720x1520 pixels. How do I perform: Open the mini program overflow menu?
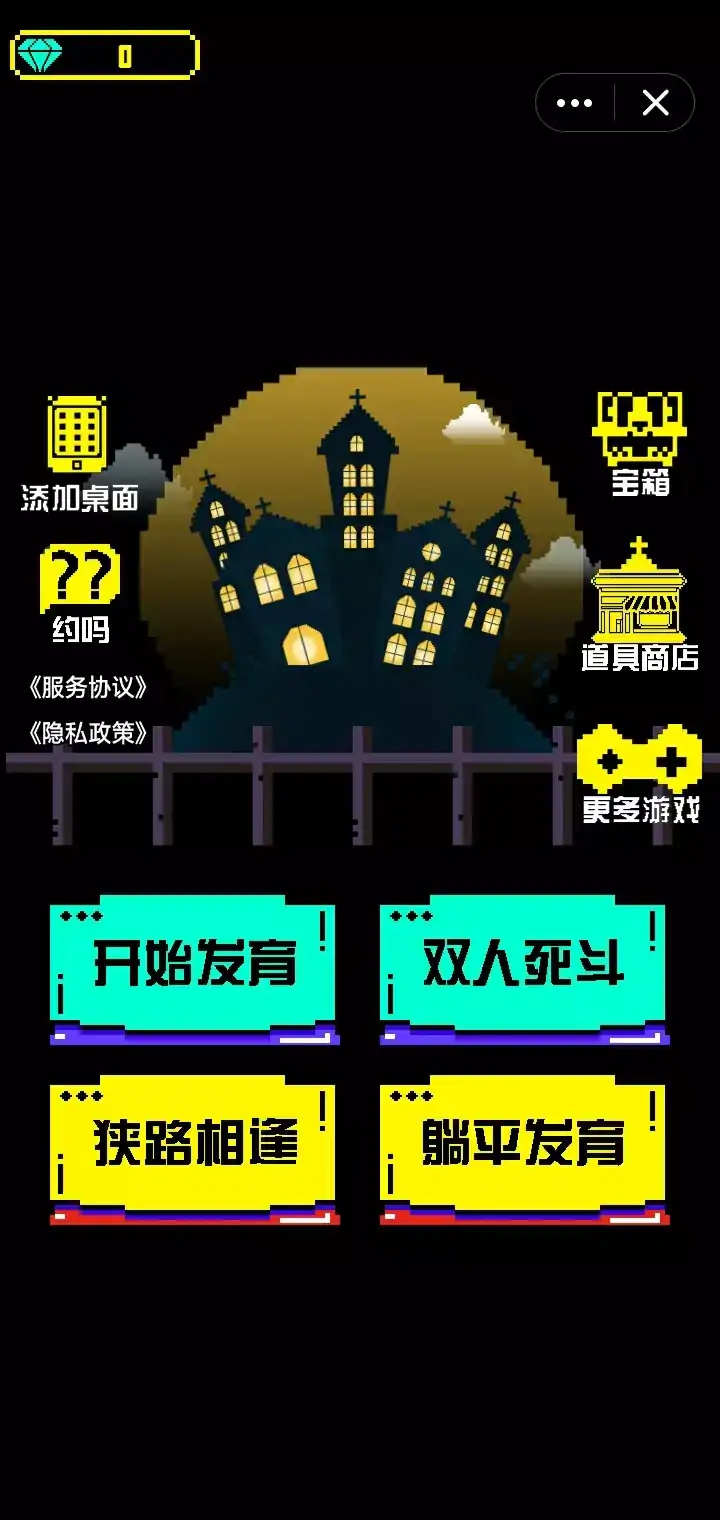click(x=575, y=103)
